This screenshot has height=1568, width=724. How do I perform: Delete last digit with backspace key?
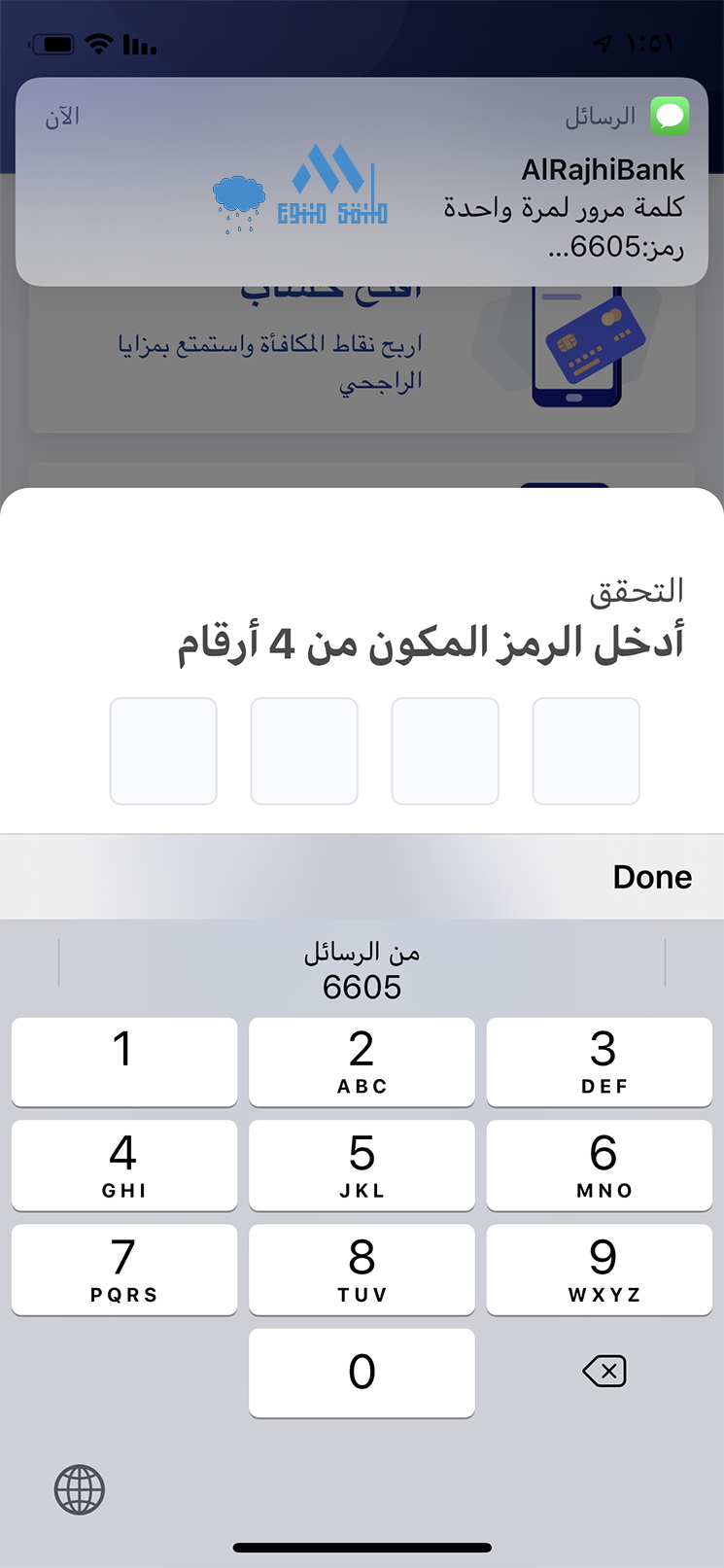tap(604, 1372)
